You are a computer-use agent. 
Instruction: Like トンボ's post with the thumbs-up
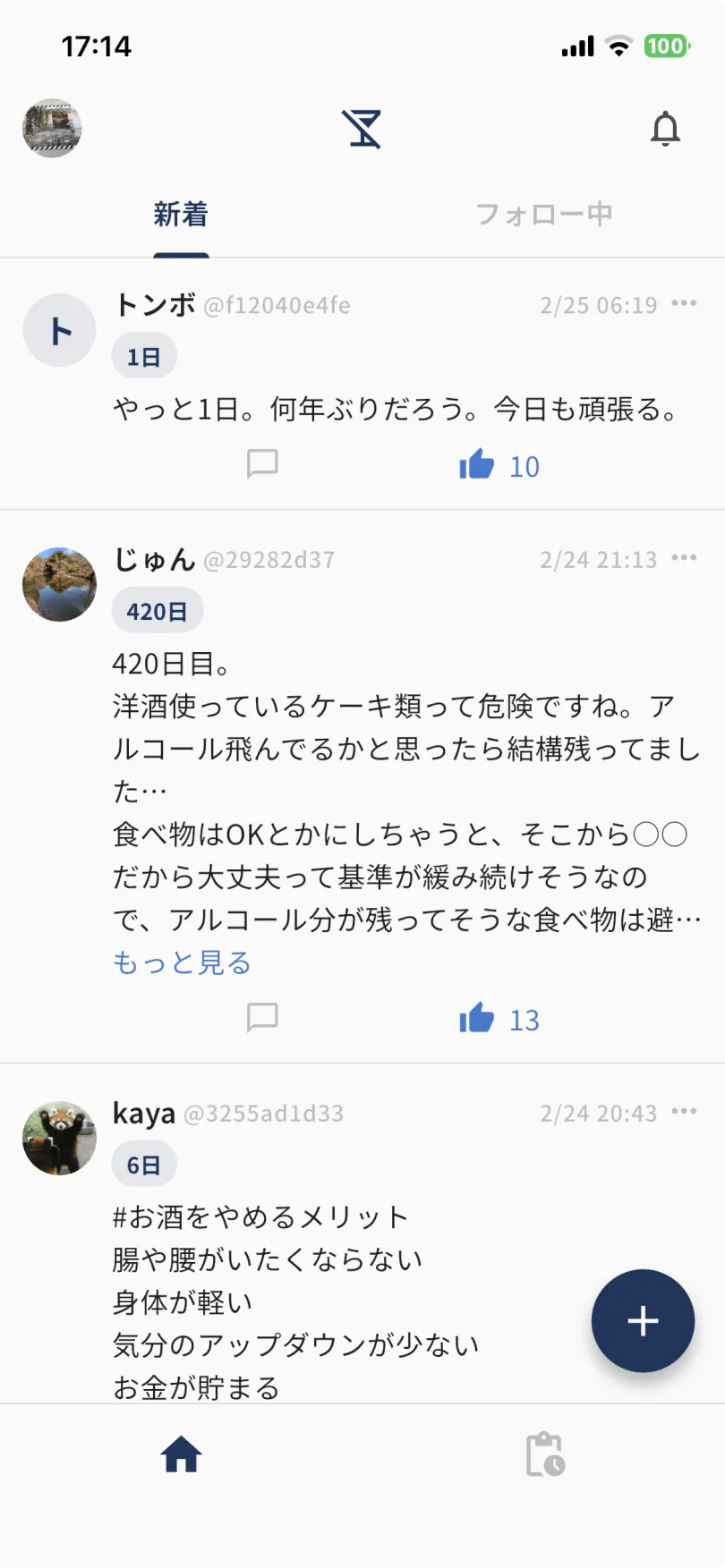pos(477,463)
